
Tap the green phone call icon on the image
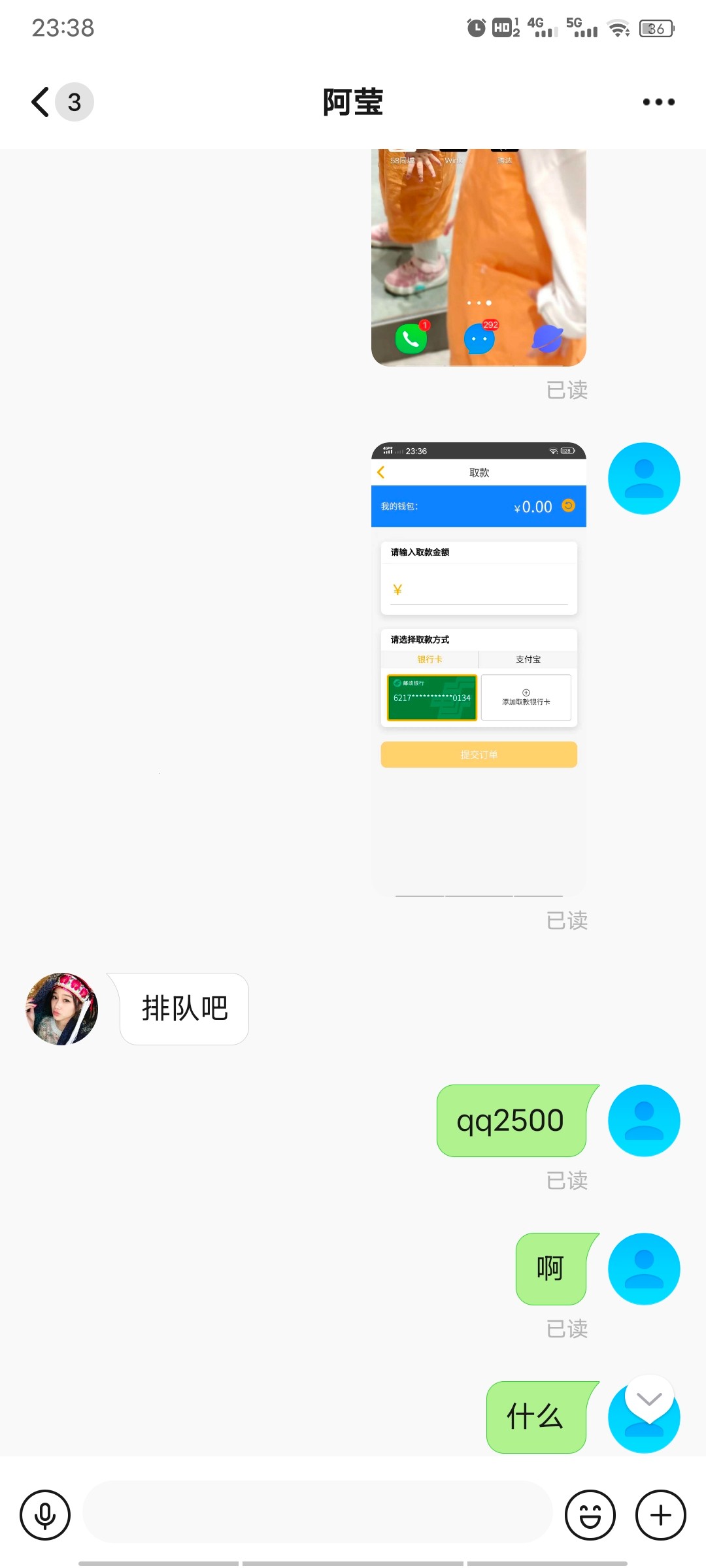point(411,338)
